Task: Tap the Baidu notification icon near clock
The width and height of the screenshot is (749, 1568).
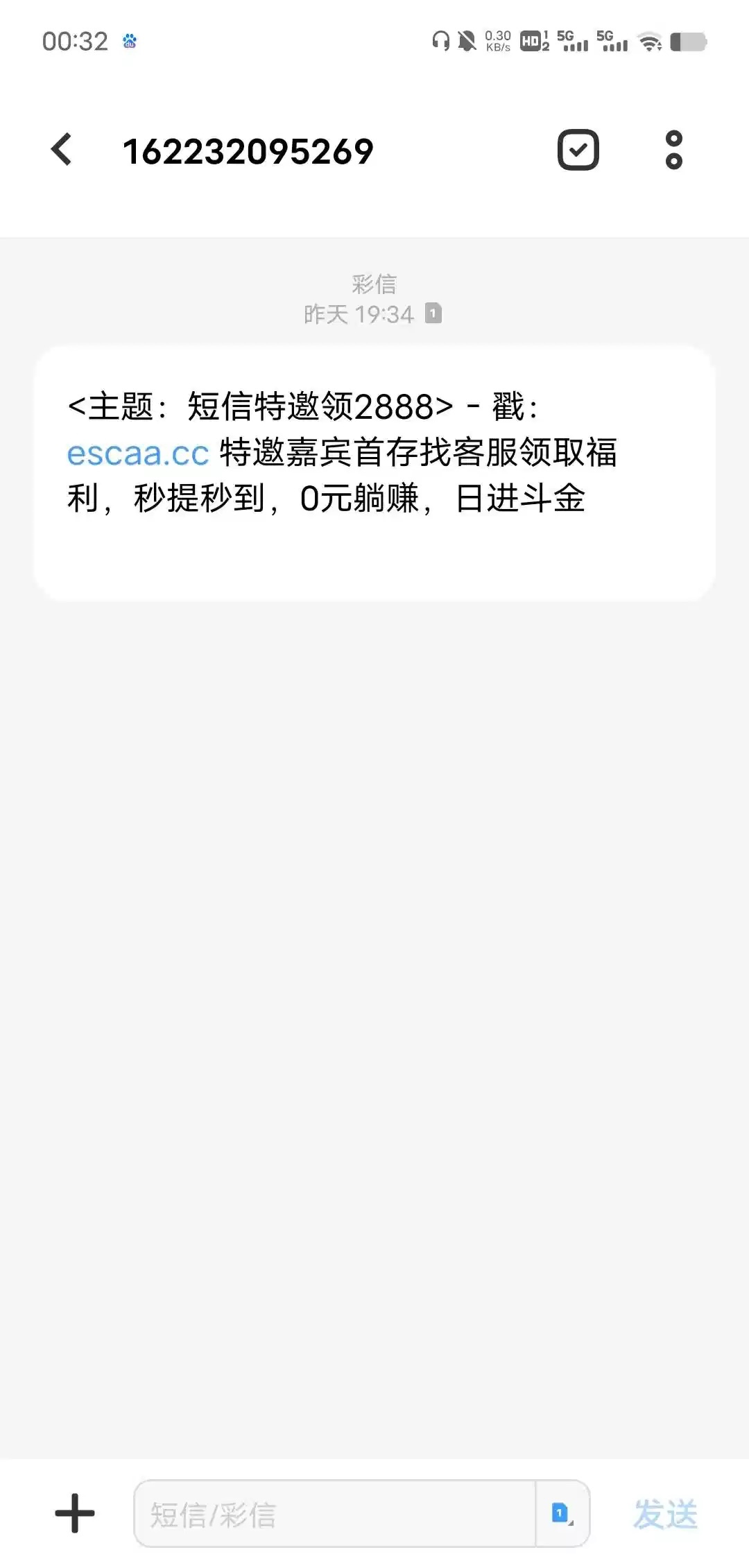Action: point(128,42)
